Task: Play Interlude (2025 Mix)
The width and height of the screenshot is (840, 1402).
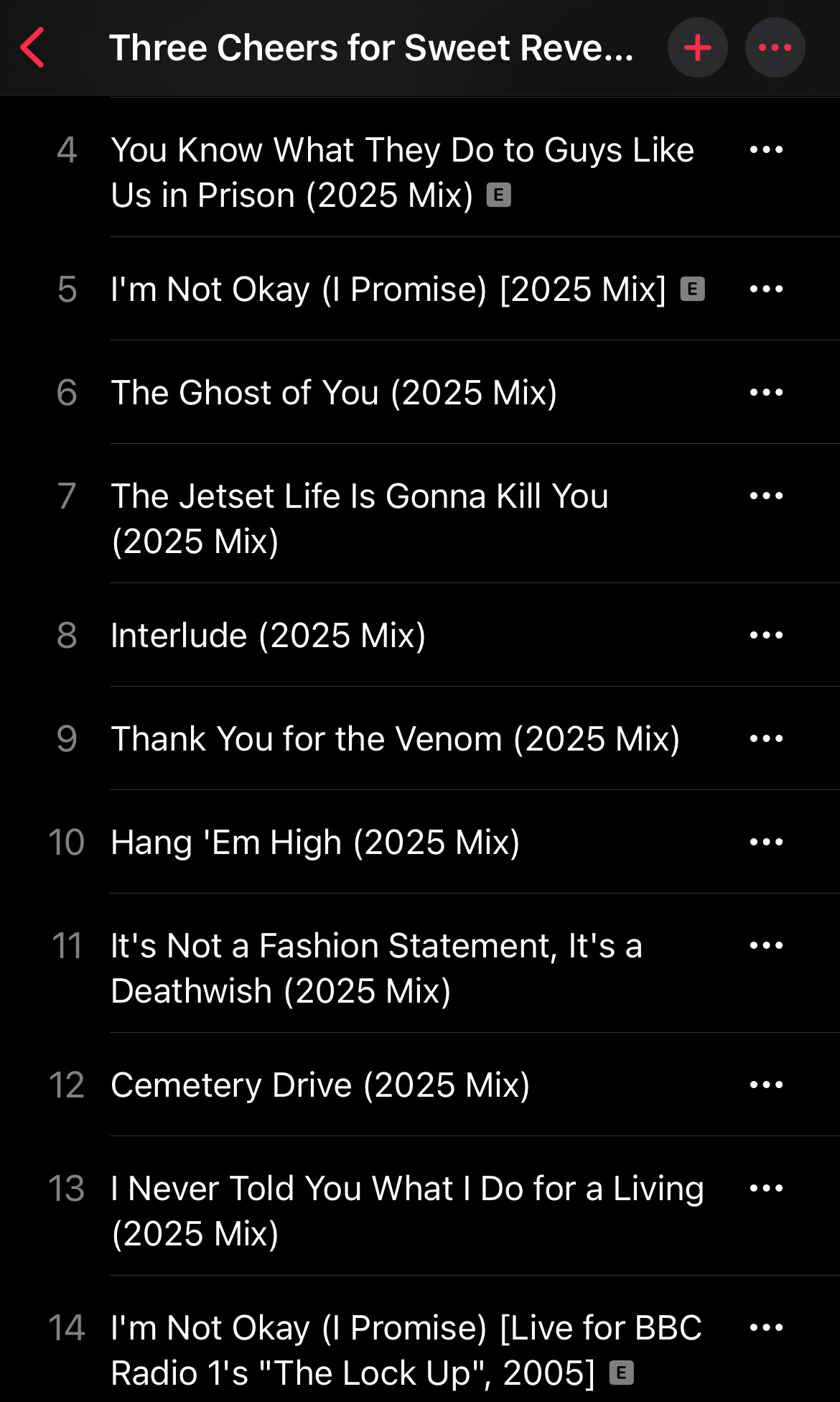Action: coord(420,635)
